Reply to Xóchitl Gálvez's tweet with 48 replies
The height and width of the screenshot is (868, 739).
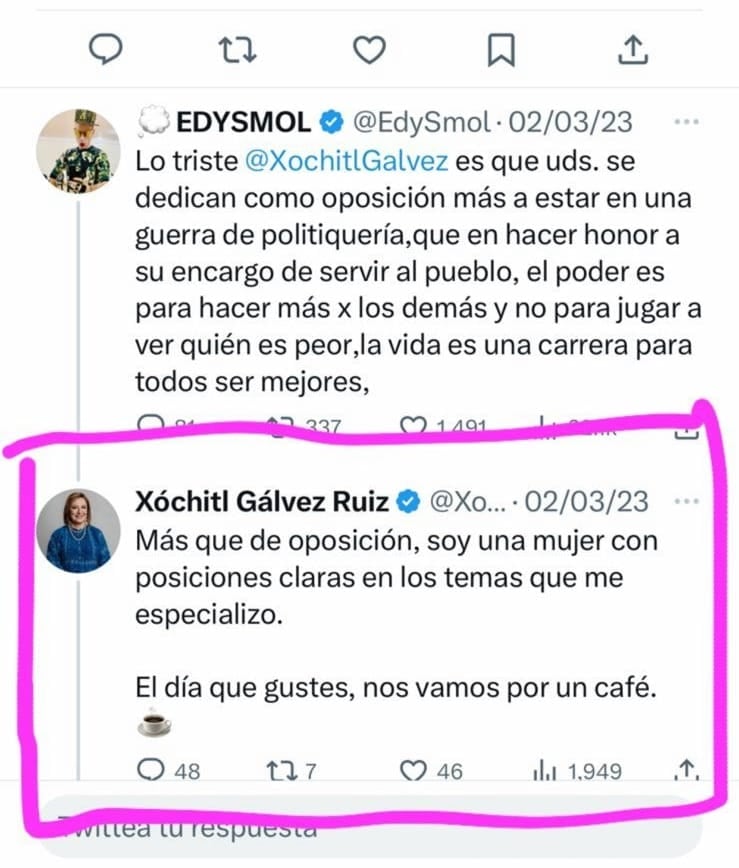tap(152, 771)
